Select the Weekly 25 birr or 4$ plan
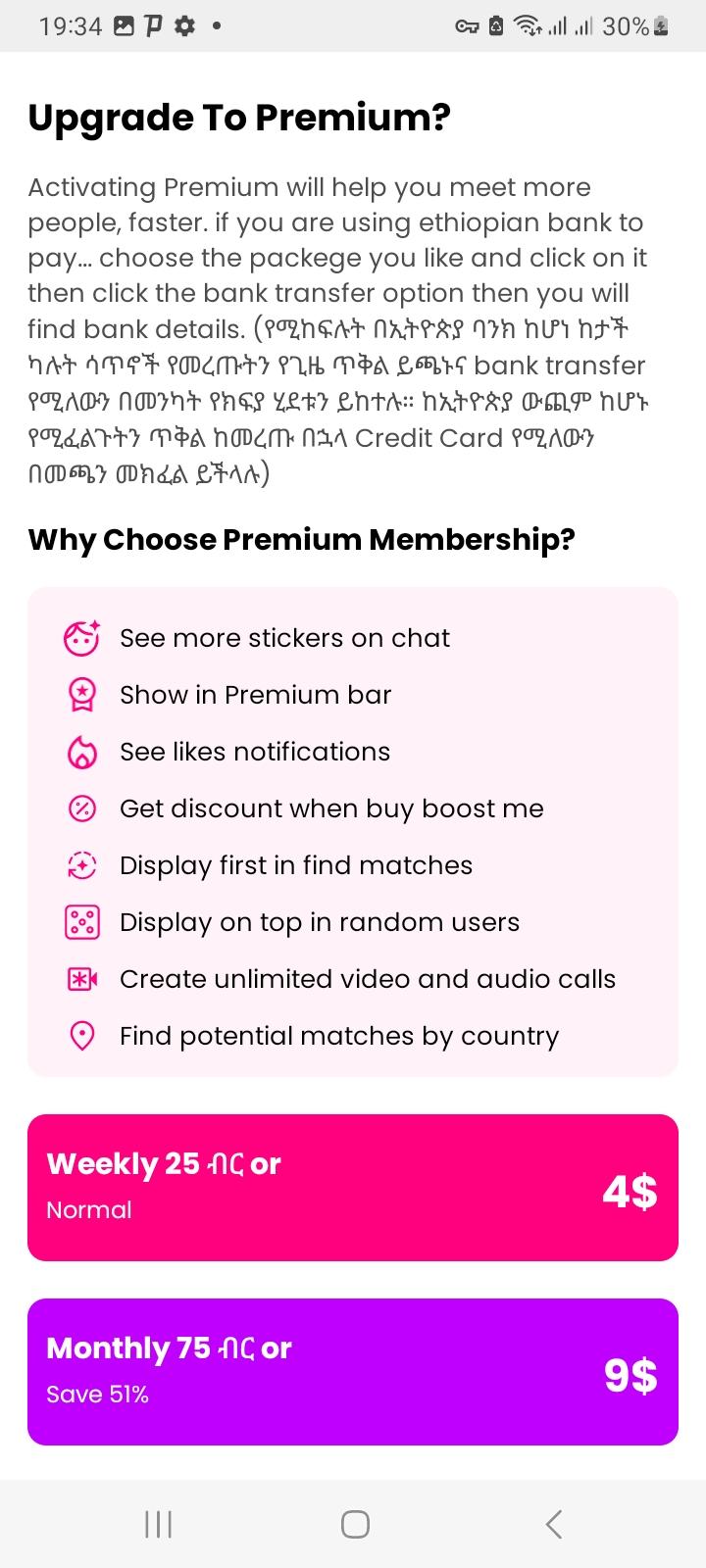Screen dimensions: 706x1568 pos(353,1188)
